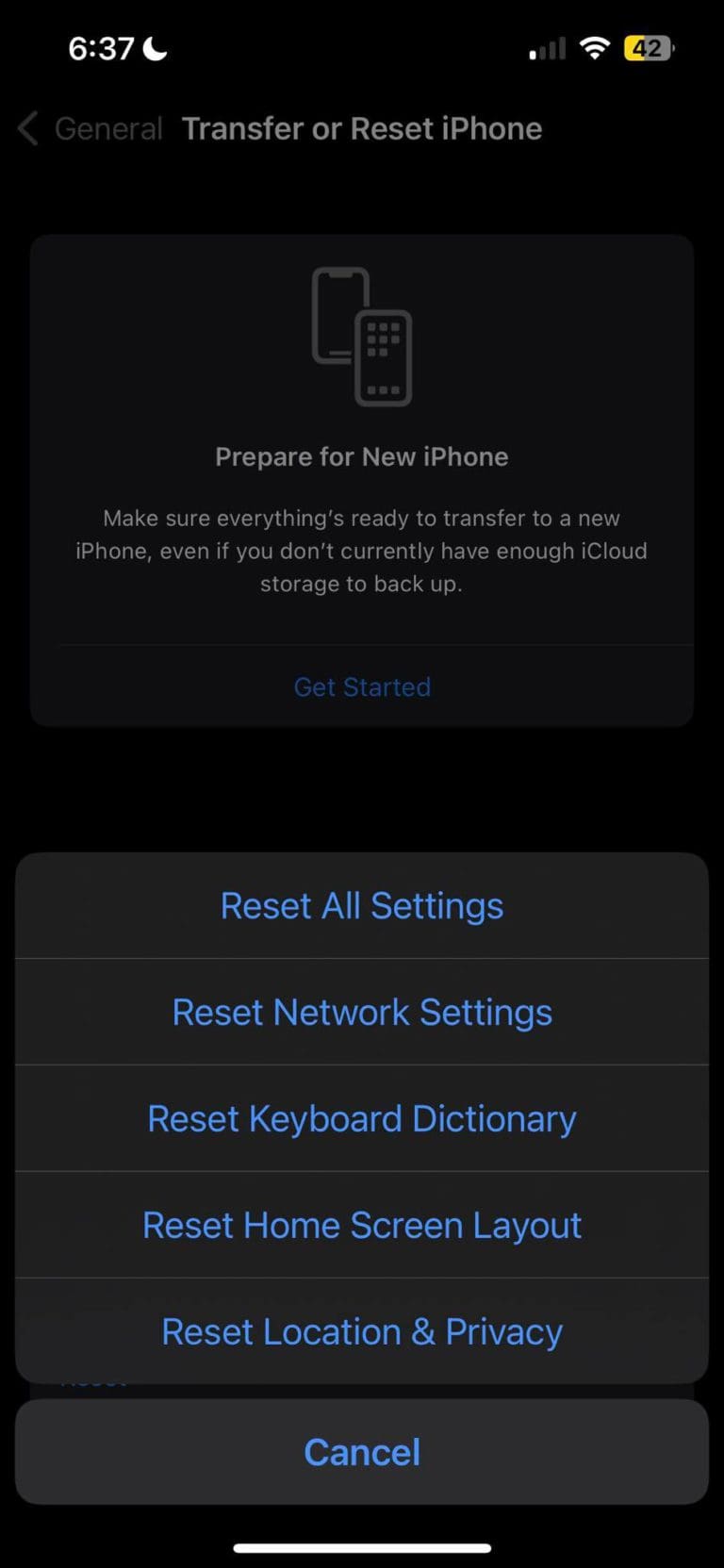724x1568 pixels.
Task: Select Reset Network Settings
Action: [x=361, y=1012]
